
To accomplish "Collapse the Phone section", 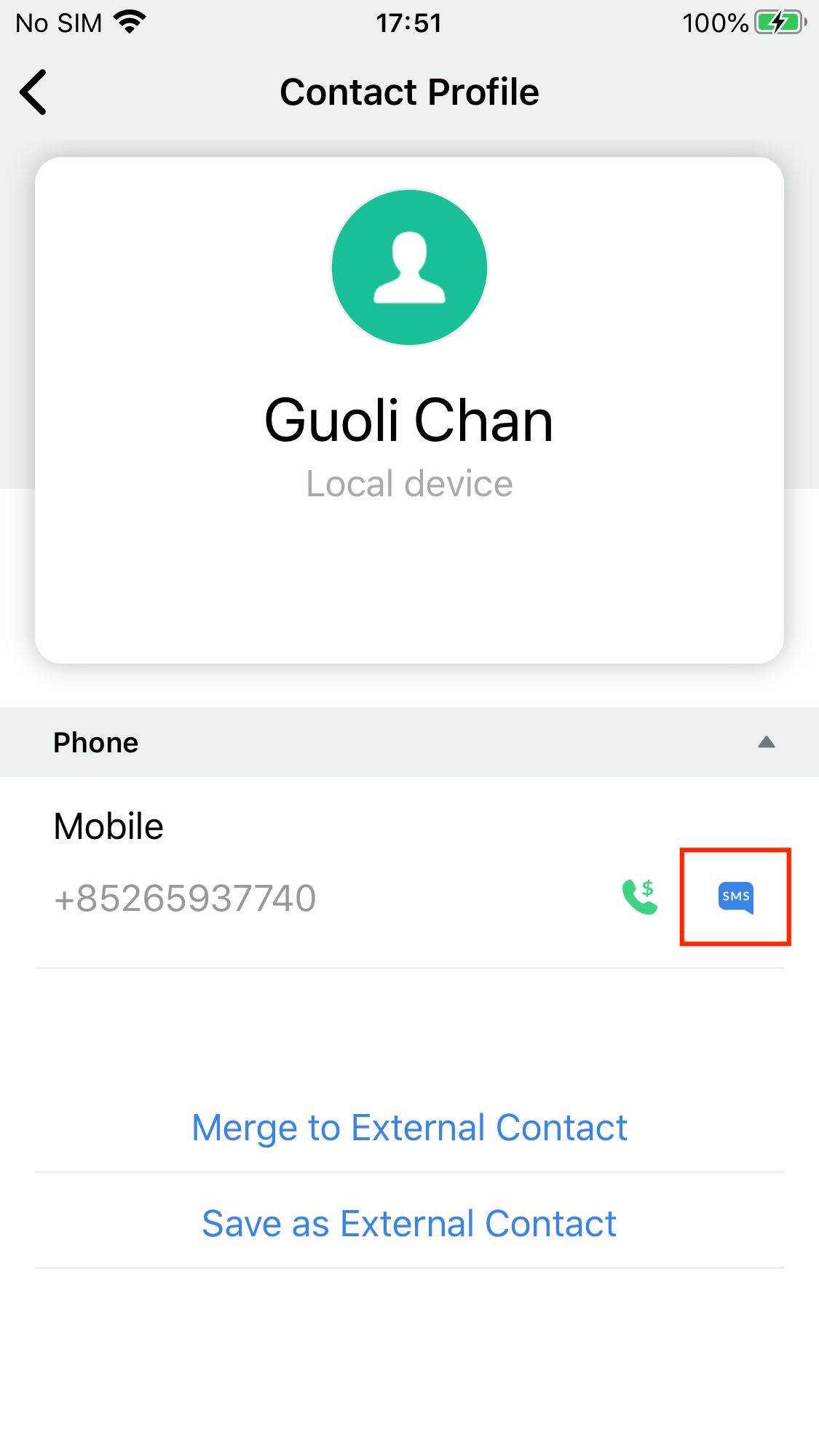I will 766,742.
